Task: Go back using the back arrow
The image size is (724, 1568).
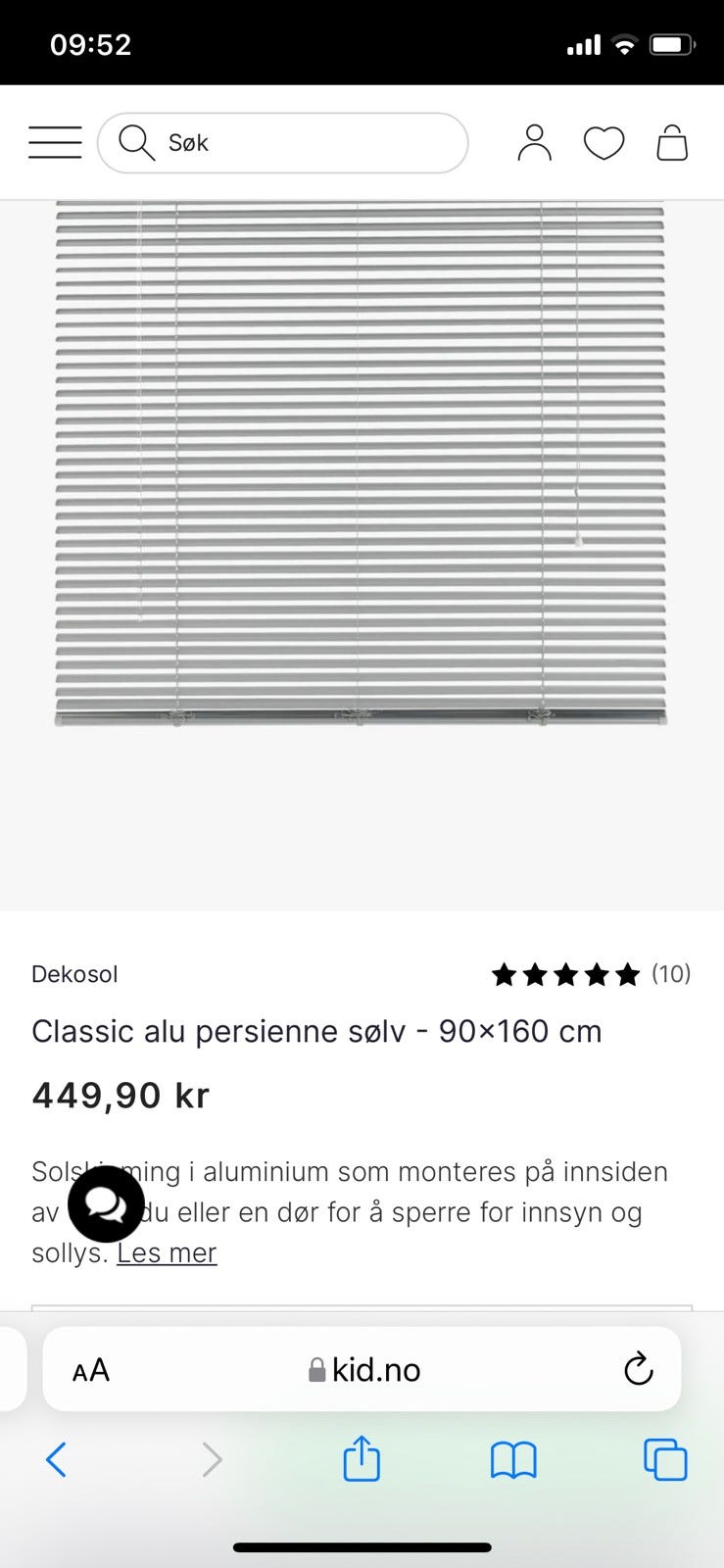Action: click(x=56, y=1459)
